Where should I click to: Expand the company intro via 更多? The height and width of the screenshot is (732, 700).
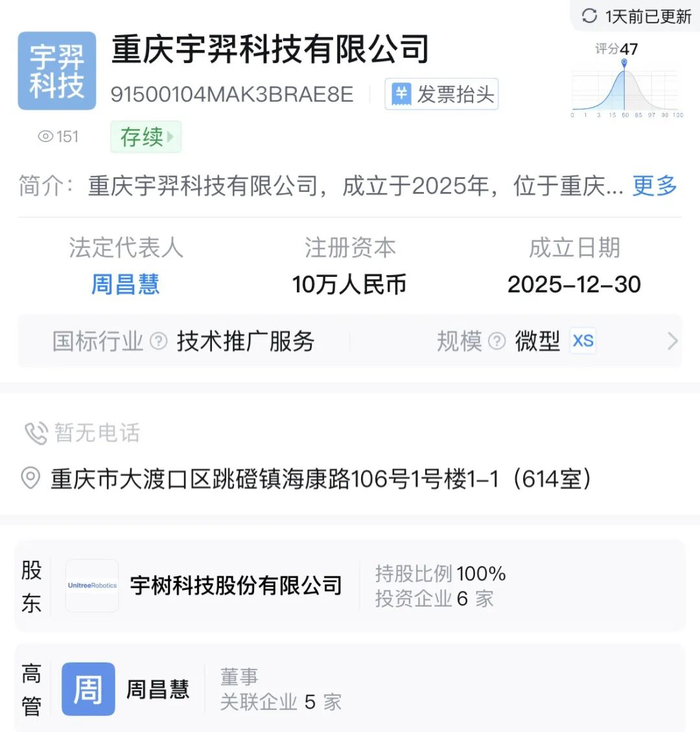tap(654, 185)
